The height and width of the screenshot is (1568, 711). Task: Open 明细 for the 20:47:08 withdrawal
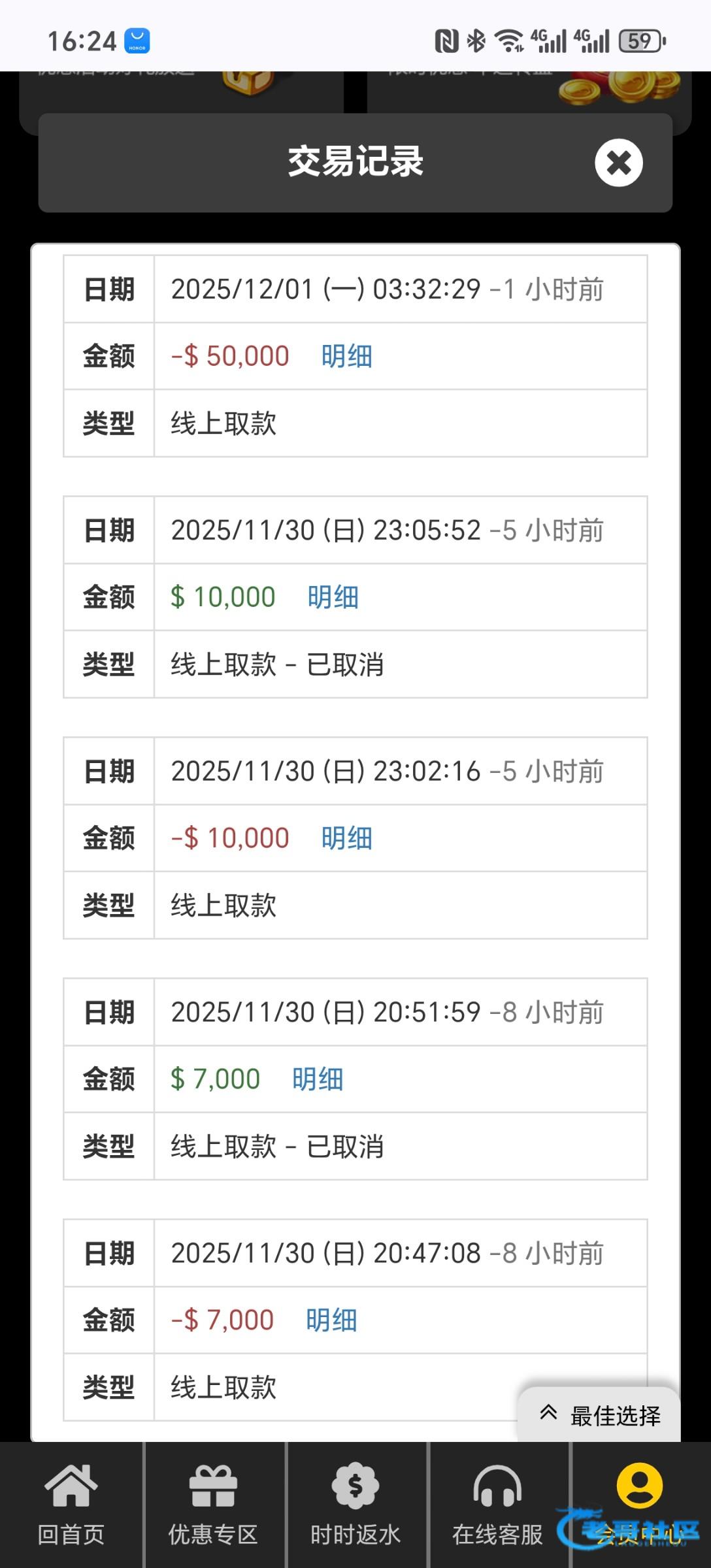[x=331, y=1320]
